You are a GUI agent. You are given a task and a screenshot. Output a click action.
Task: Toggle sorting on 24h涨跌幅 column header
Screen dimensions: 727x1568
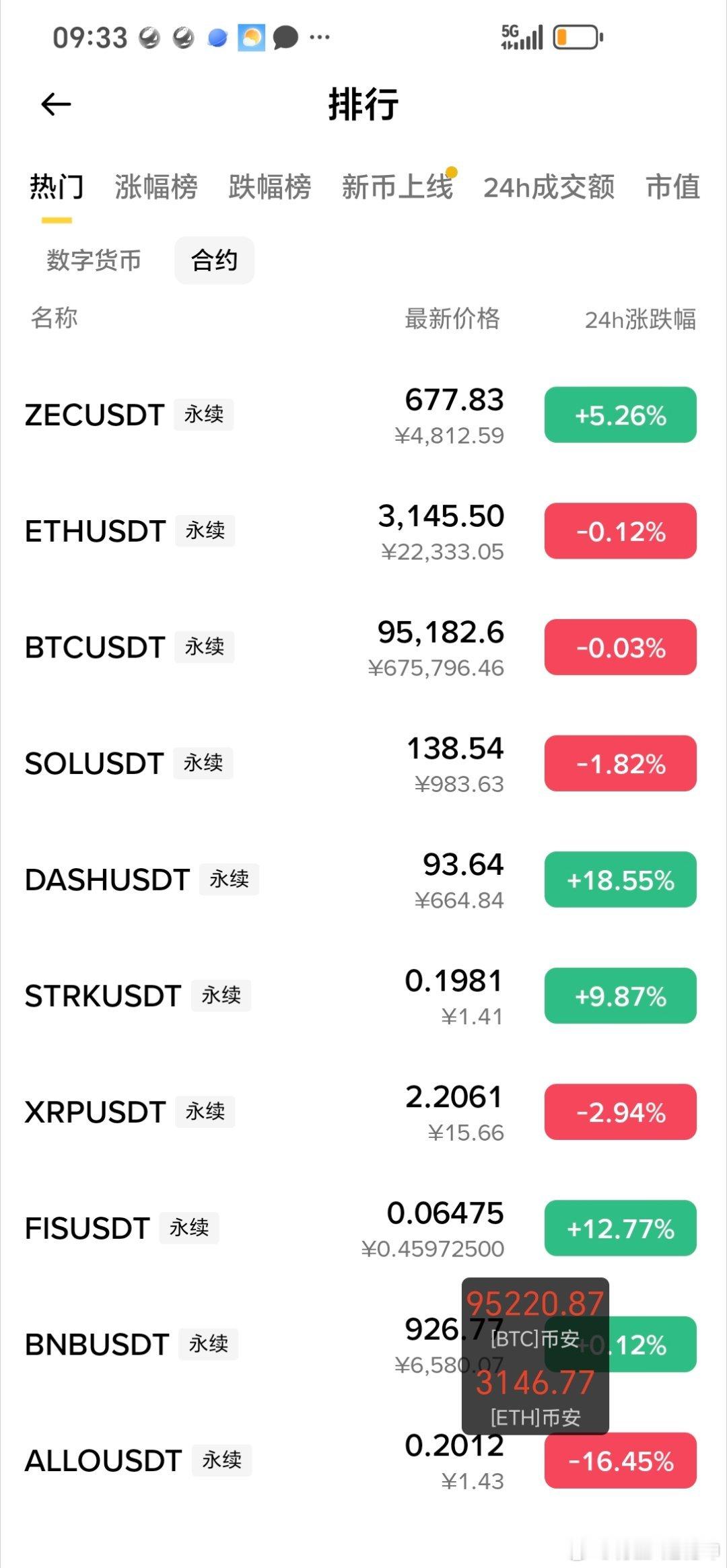point(639,319)
